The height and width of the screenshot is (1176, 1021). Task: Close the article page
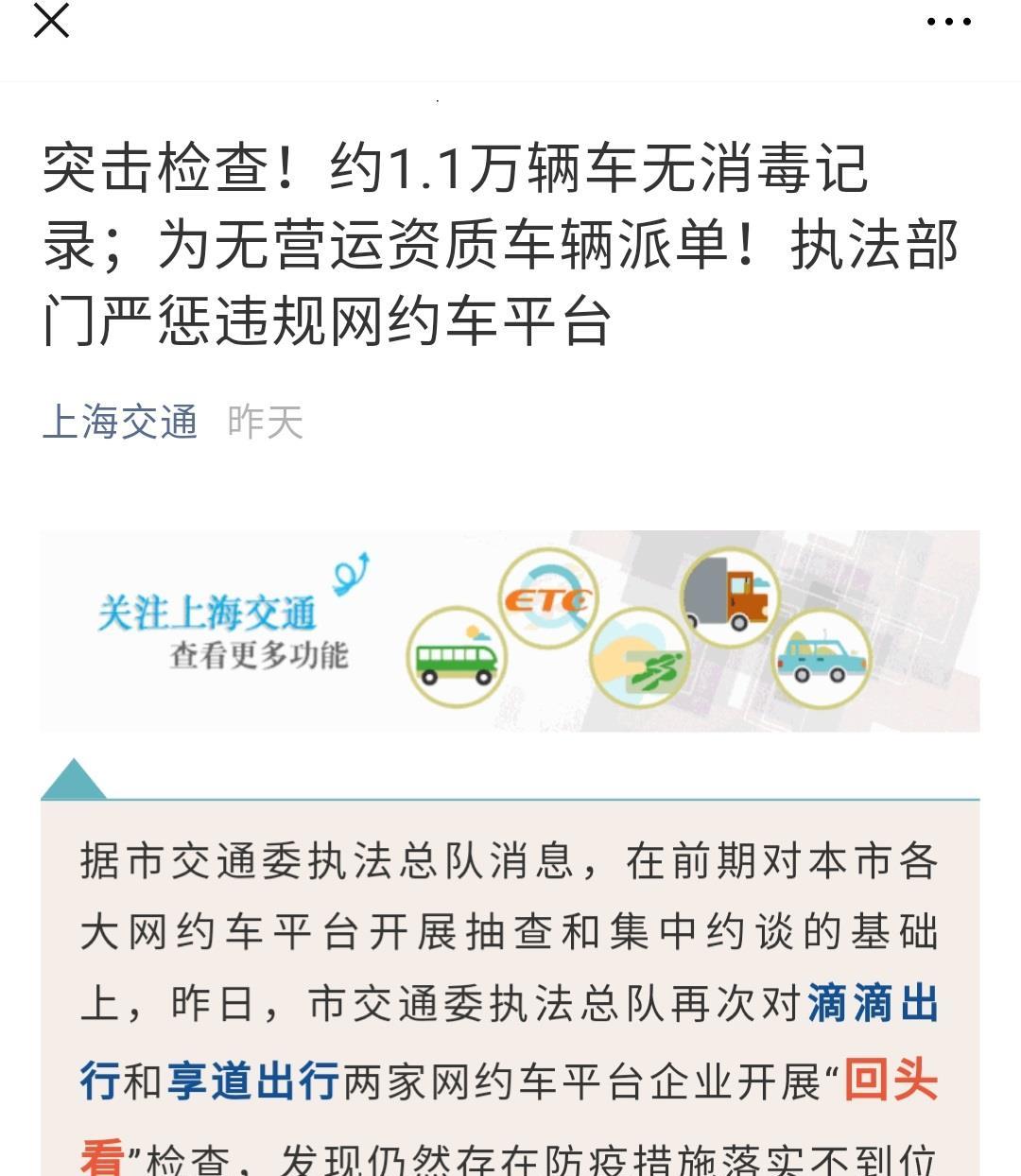point(51,21)
